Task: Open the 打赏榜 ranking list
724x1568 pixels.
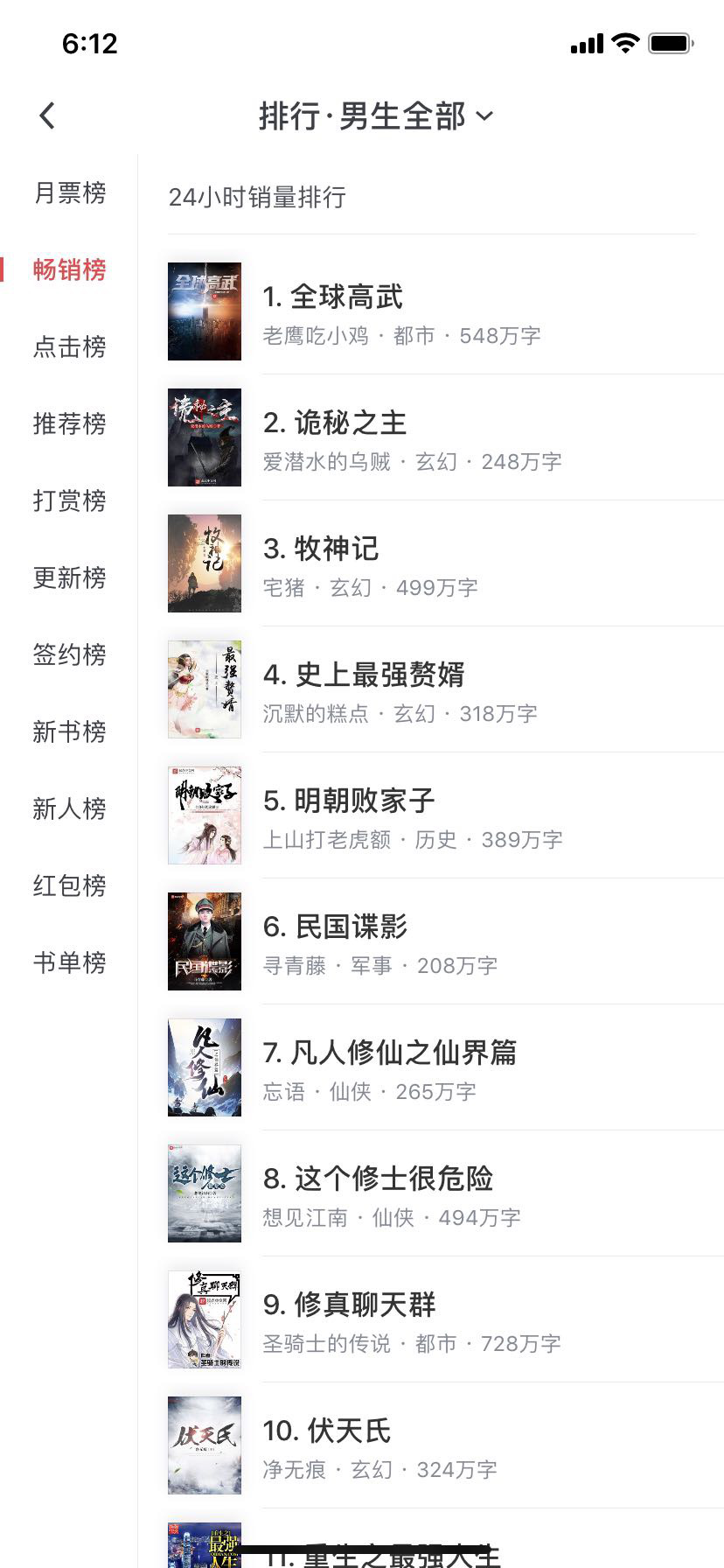Action: point(70,501)
